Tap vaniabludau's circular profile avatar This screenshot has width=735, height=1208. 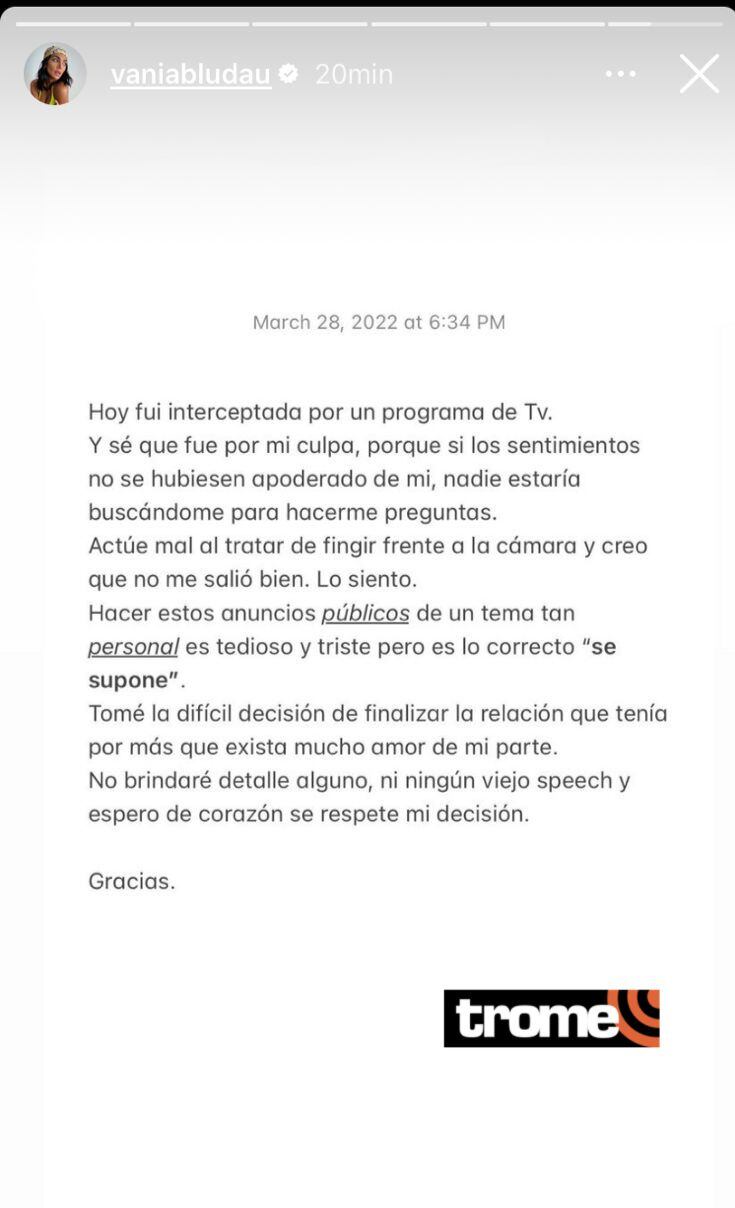tap(55, 73)
